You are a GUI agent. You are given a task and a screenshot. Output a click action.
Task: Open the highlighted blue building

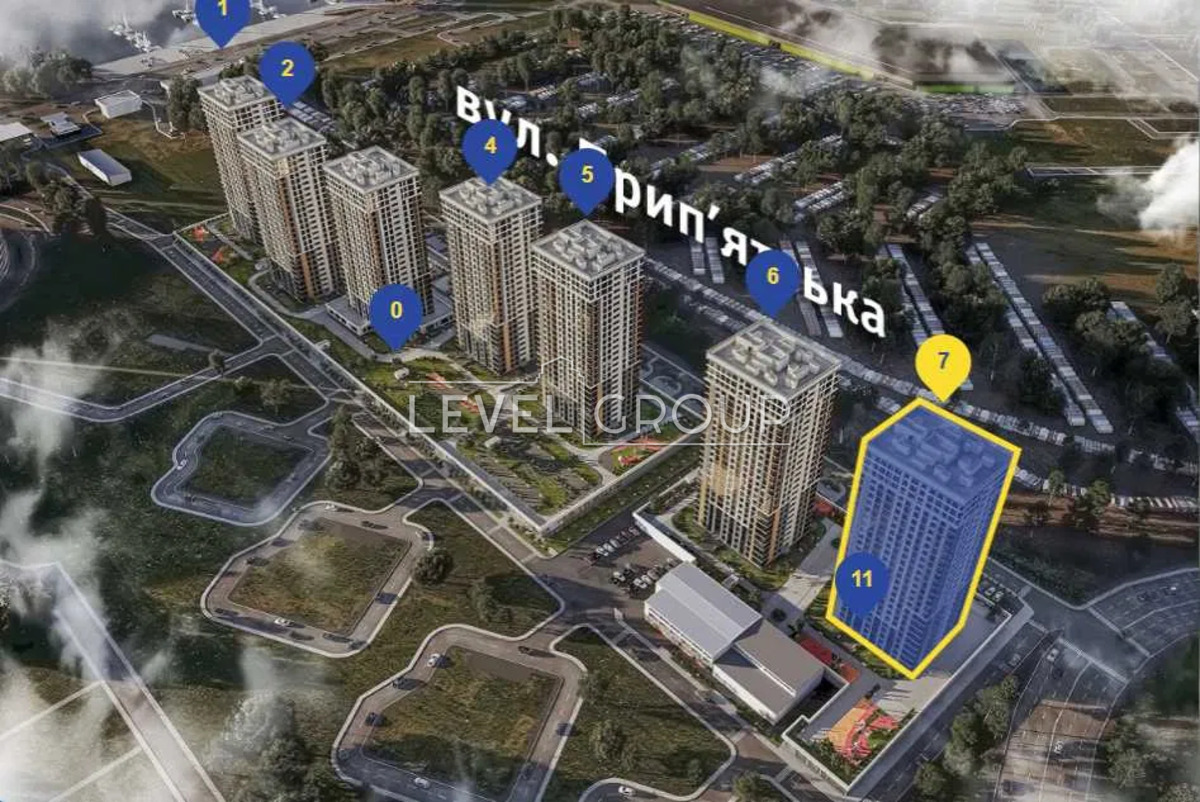930,520
